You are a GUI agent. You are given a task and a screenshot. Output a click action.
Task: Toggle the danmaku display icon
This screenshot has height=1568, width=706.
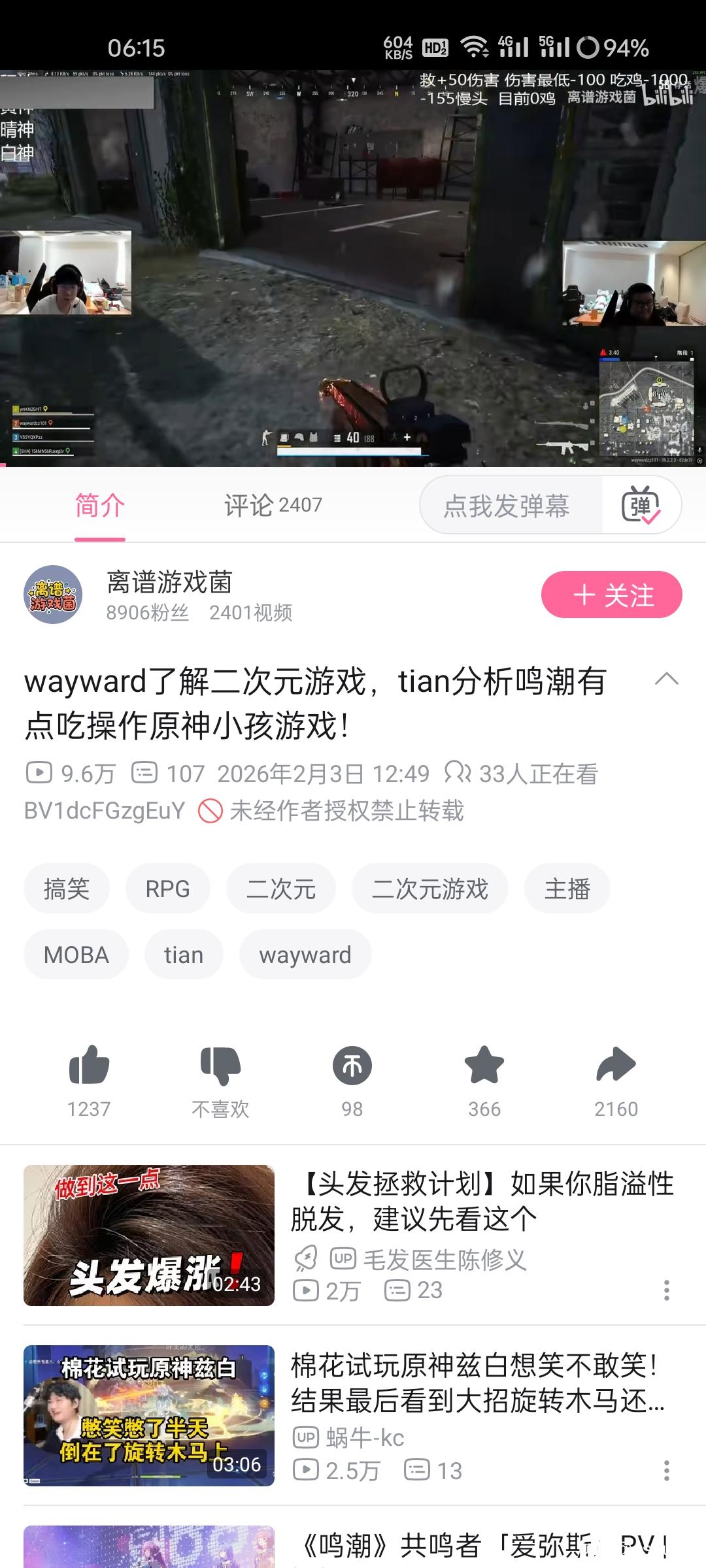(x=641, y=506)
